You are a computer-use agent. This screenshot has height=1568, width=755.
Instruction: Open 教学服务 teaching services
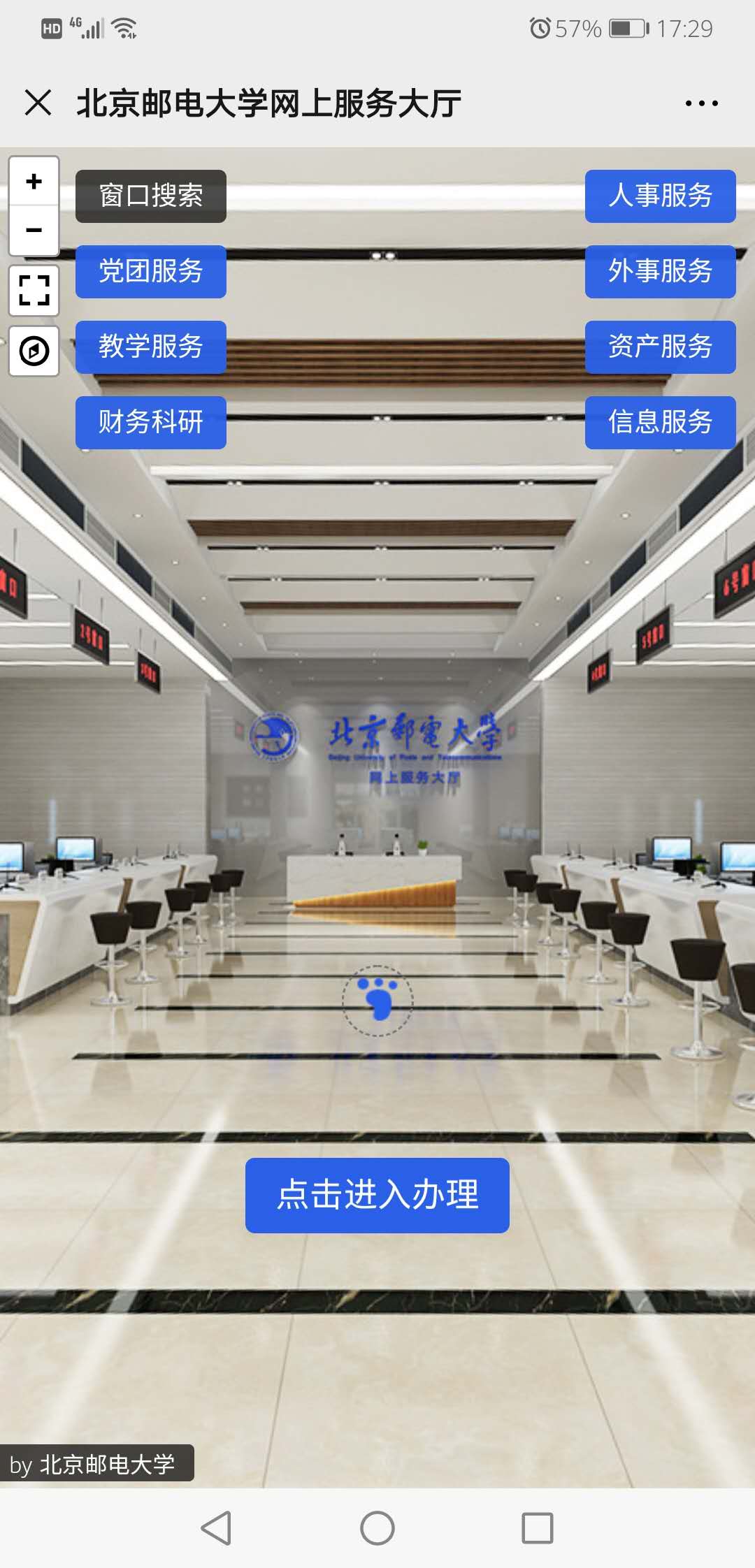tap(151, 347)
